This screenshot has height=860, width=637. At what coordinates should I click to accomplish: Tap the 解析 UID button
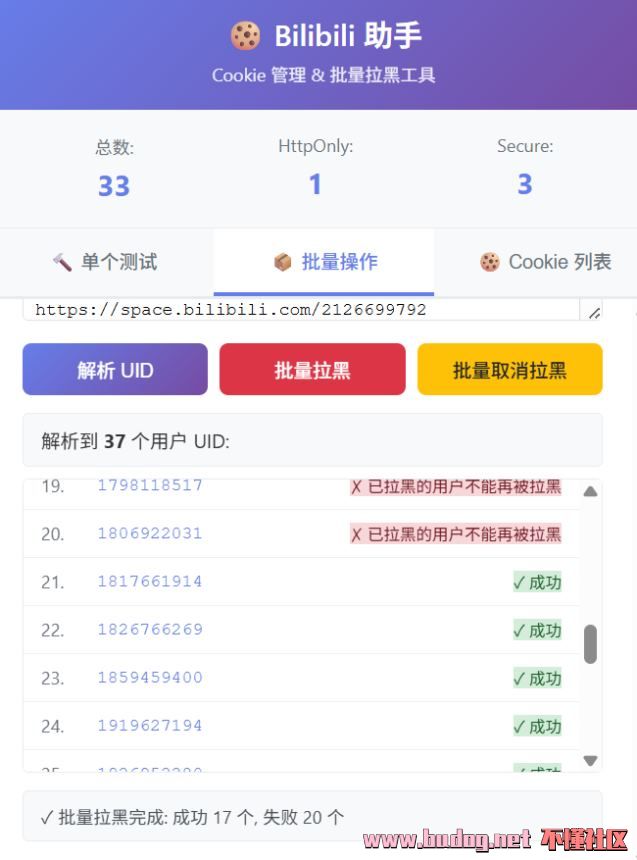(115, 370)
